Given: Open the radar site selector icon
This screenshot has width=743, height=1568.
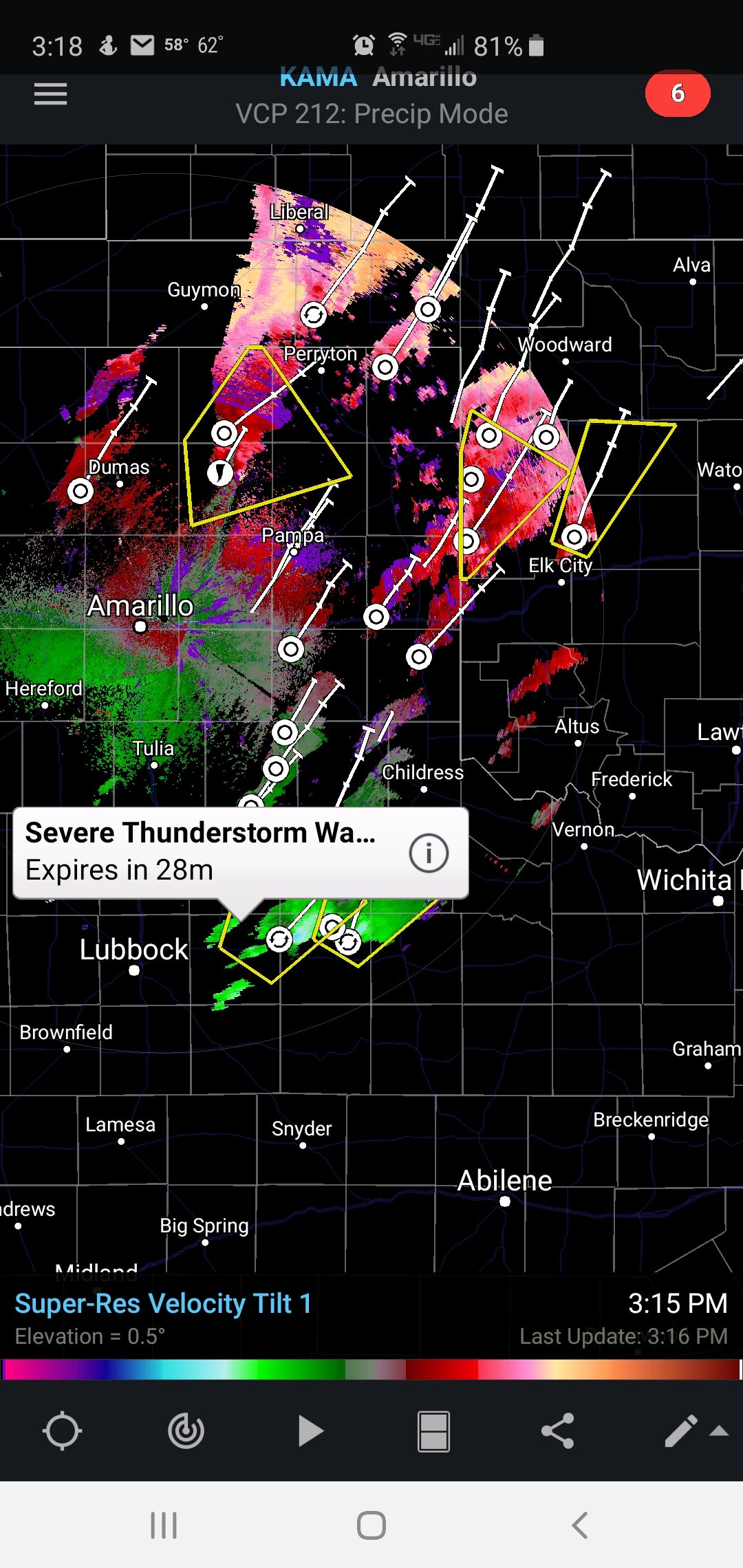Looking at the screenshot, I should 186,1431.
